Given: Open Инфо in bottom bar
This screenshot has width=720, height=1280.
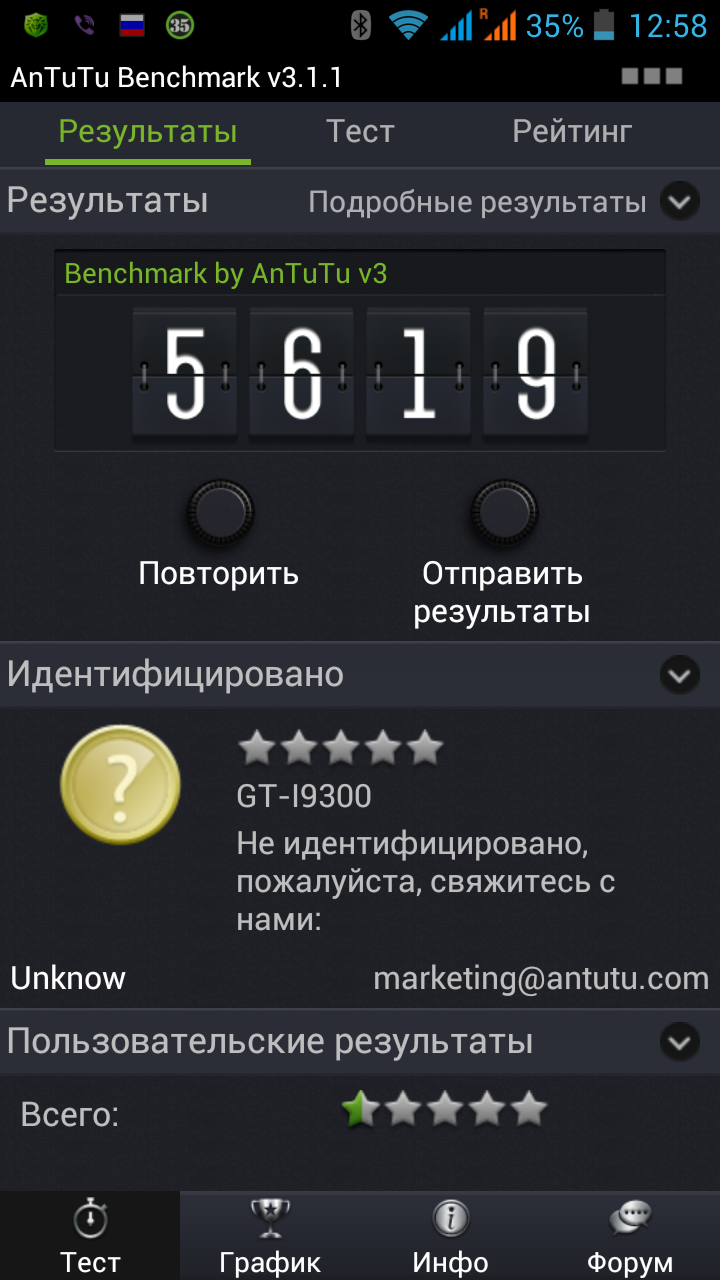Looking at the screenshot, I should coord(450,1236).
